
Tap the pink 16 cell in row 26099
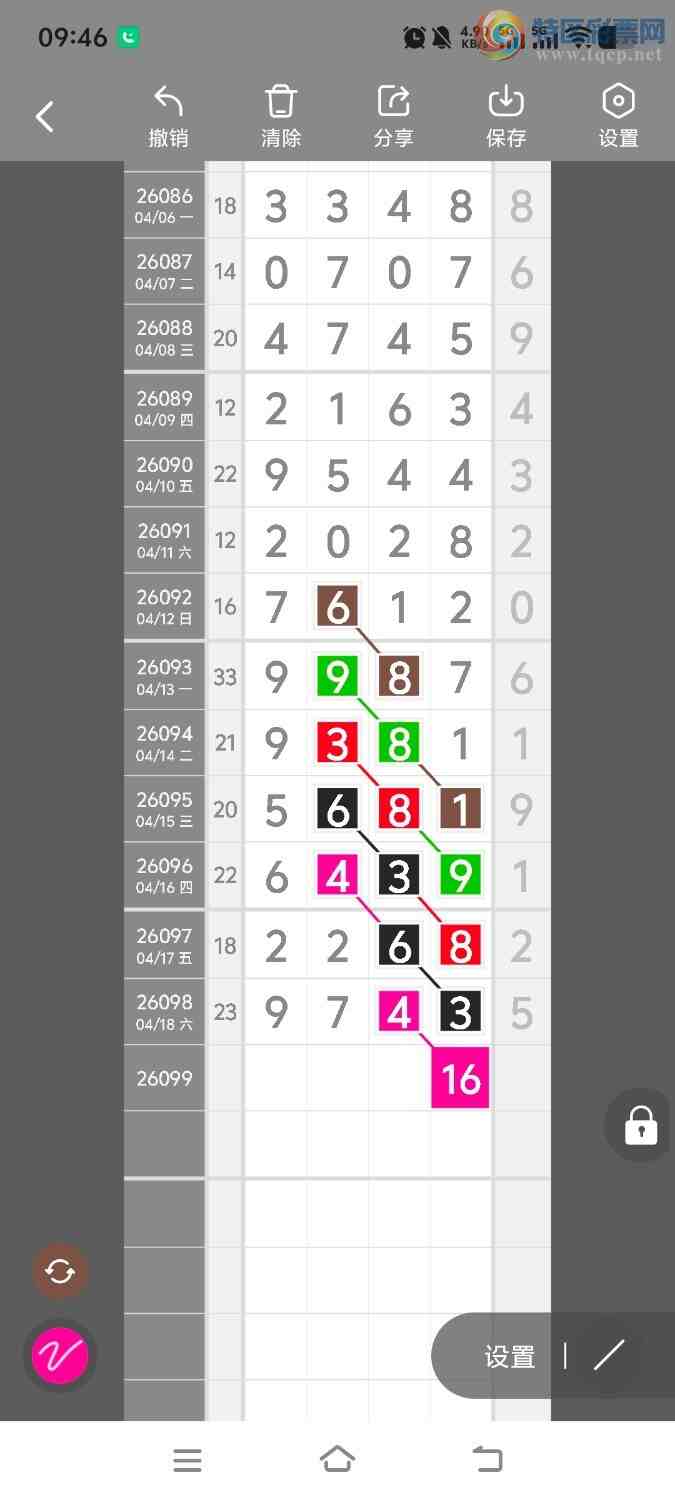coord(460,1078)
